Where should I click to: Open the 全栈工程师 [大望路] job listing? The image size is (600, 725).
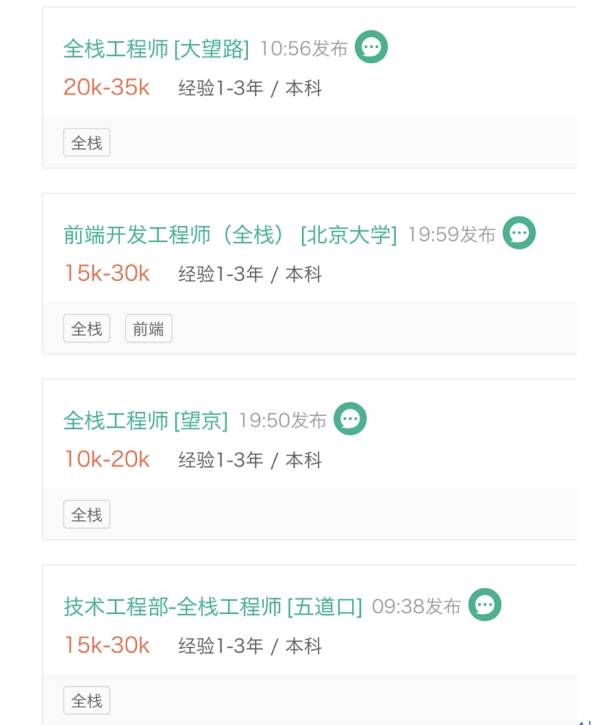[156, 48]
